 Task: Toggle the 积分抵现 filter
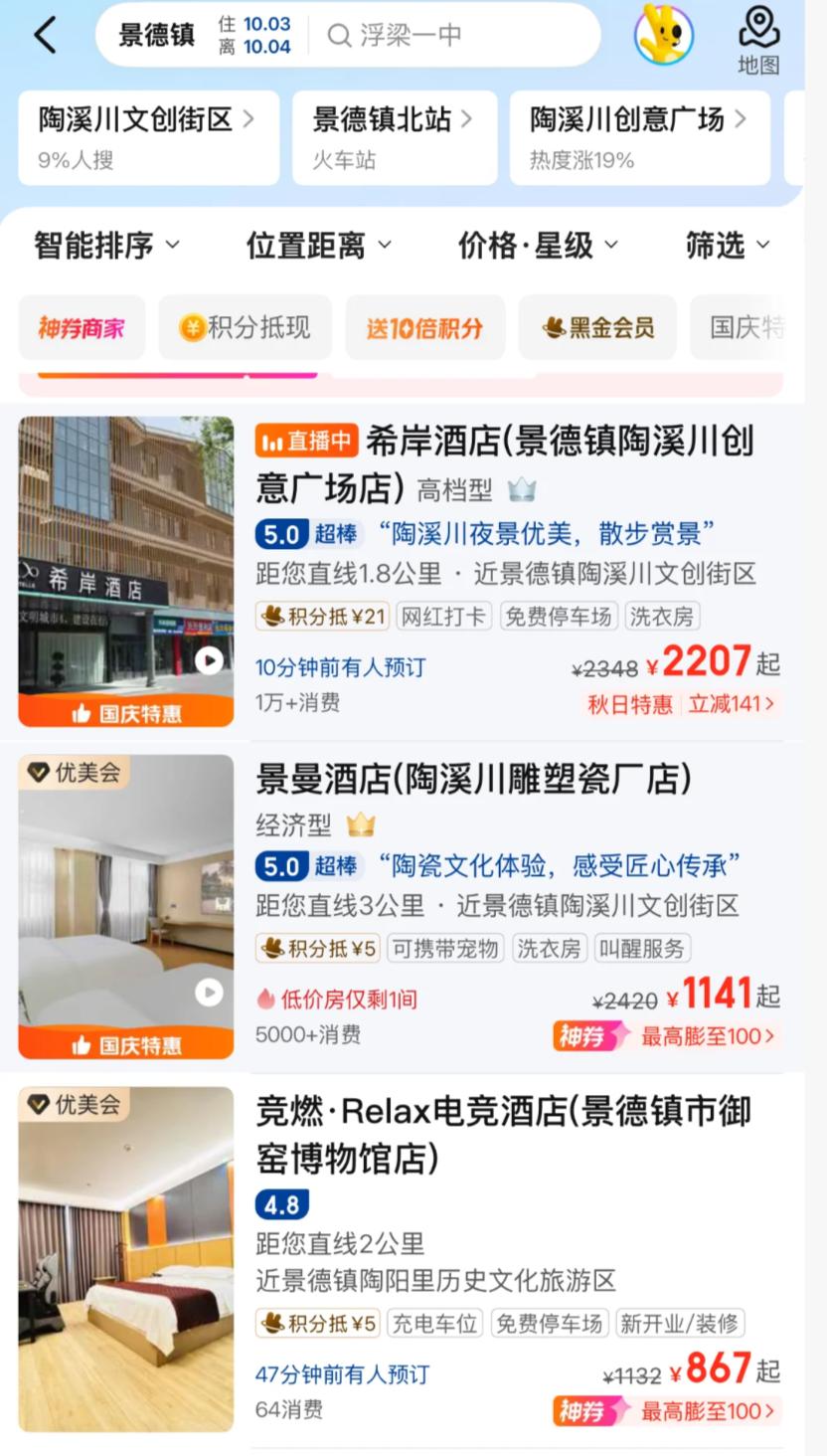tap(245, 327)
